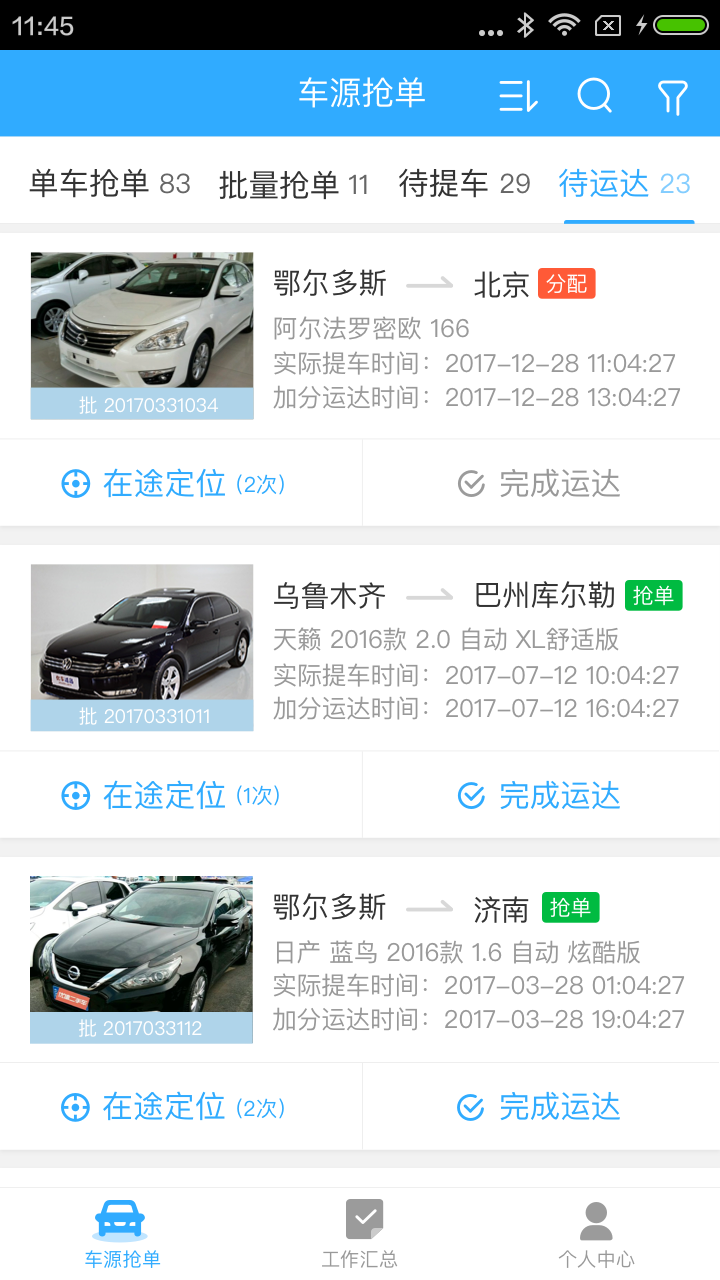Mark the 济南 order as 完成运达
720x1280 pixels.
540,1107
